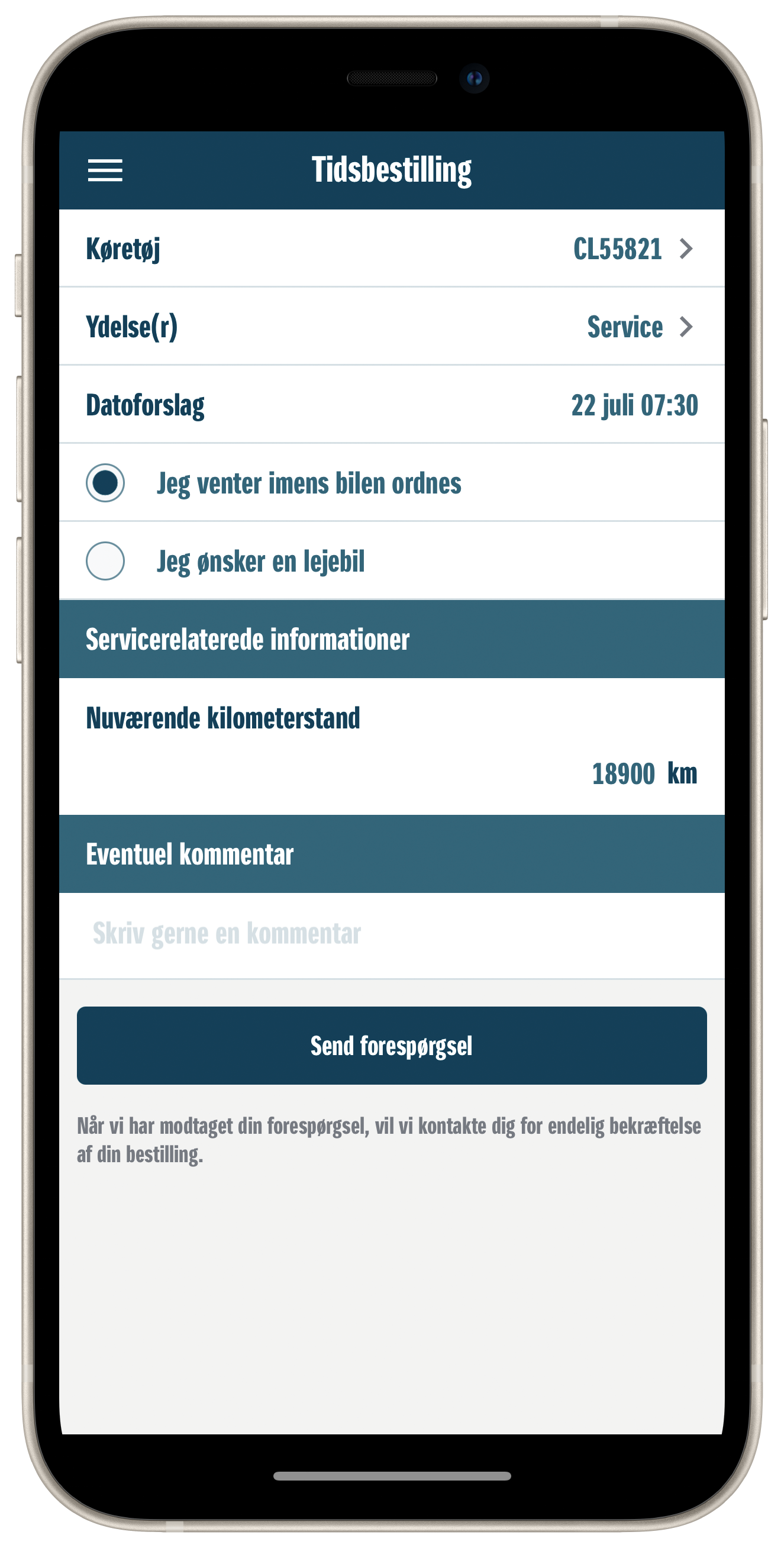This screenshot has height=1548, width=784.
Task: Open the Ydelse(r) Service row
Action: pyautogui.click(x=392, y=326)
